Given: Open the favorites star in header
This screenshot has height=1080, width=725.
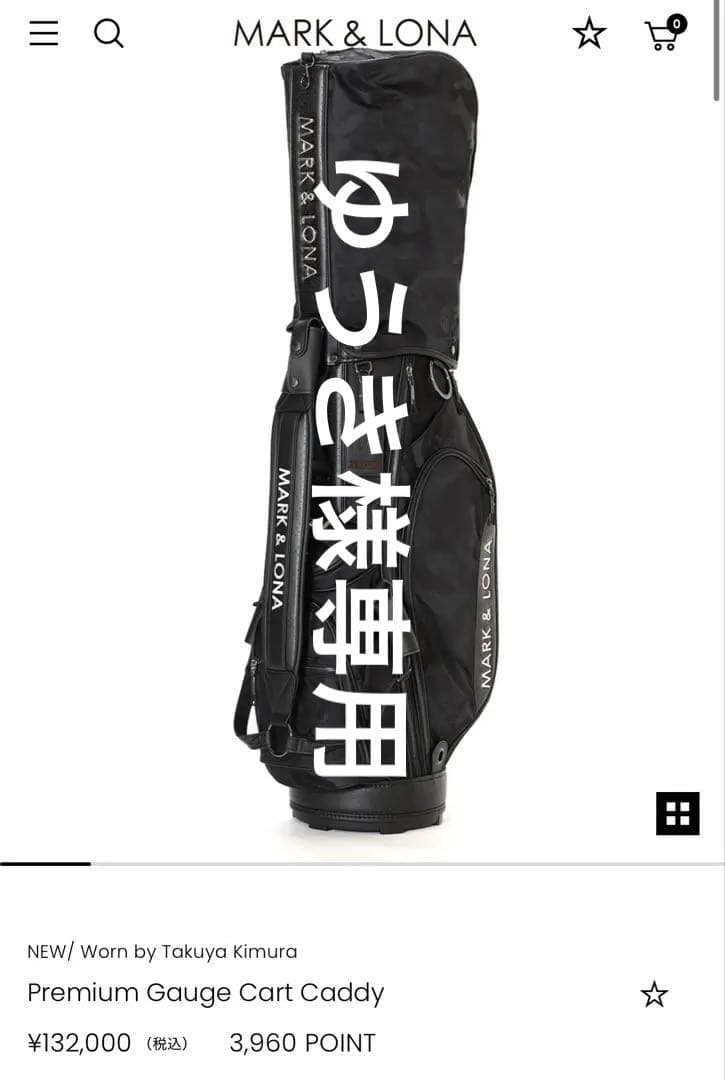Looking at the screenshot, I should tap(589, 34).
